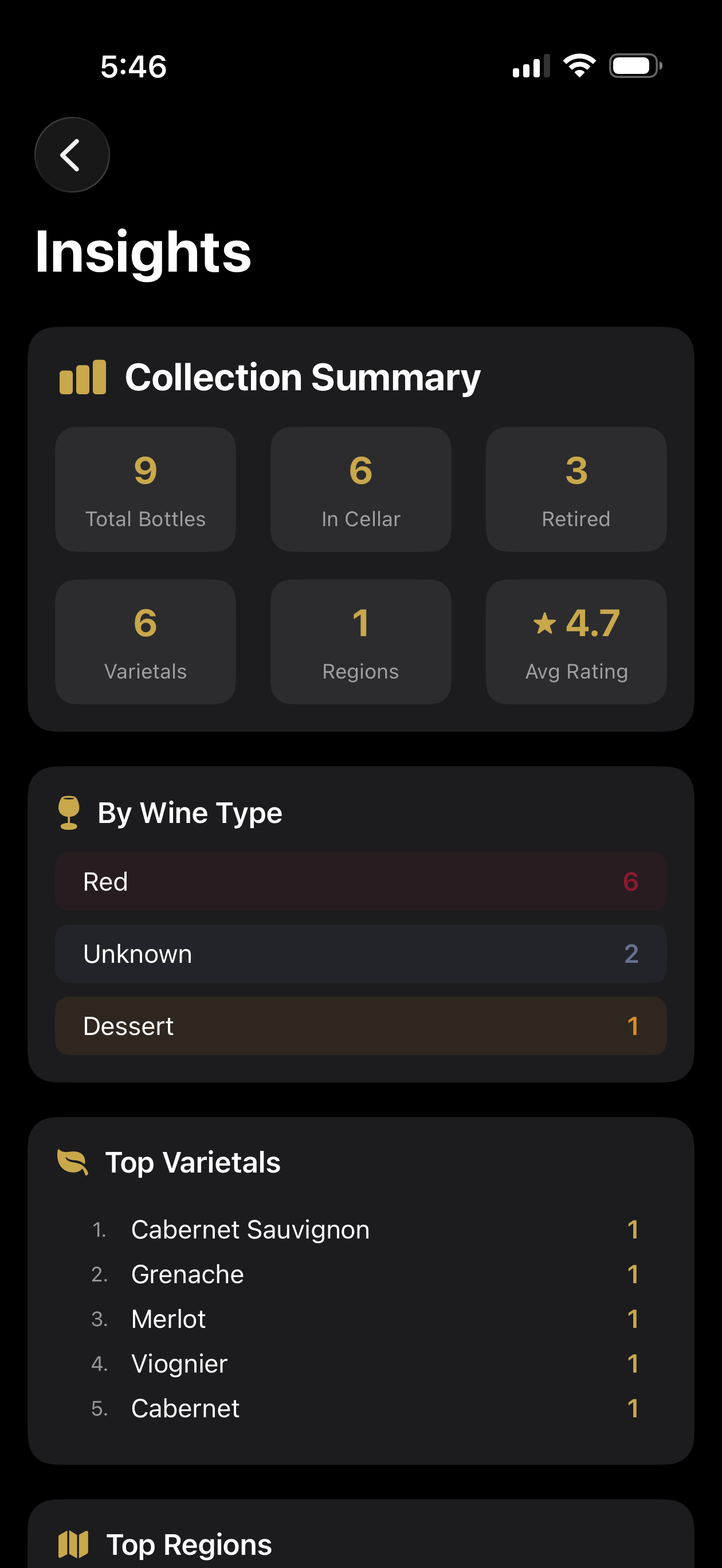
Task: Tap the star icon in the Avg Rating card
Action: [545, 622]
